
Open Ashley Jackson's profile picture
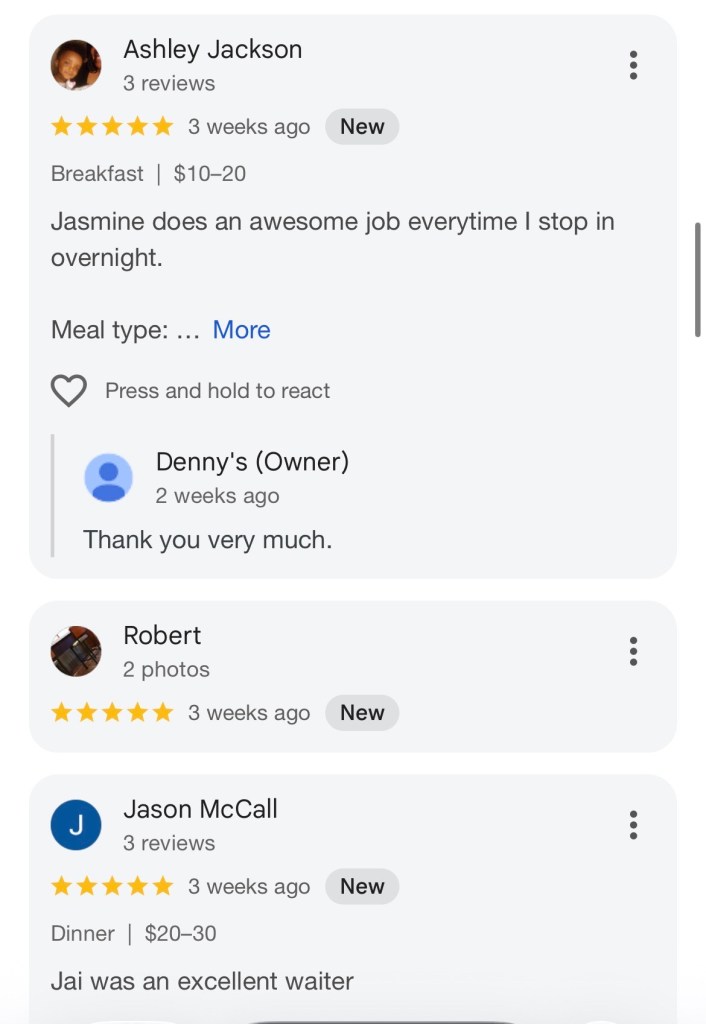point(76,65)
